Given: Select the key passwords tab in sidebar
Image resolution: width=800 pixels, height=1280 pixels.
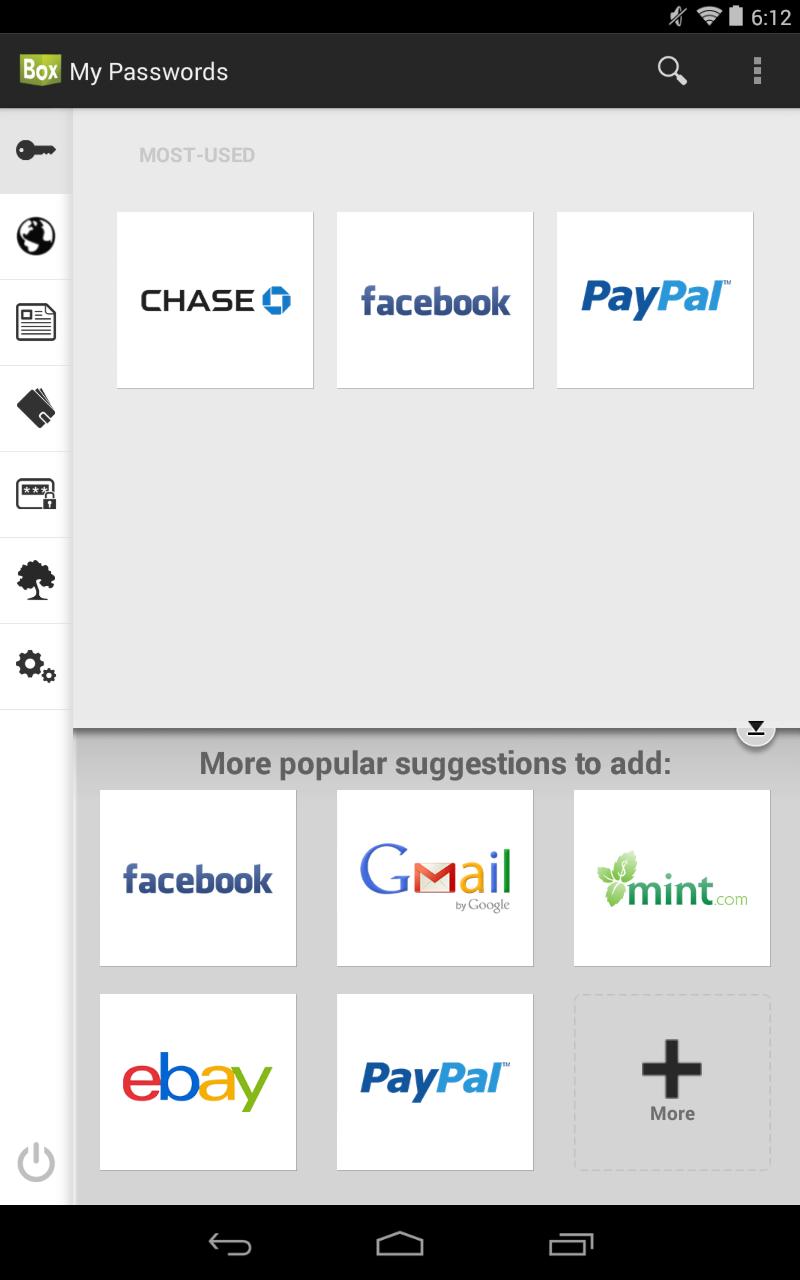Looking at the screenshot, I should [36, 151].
